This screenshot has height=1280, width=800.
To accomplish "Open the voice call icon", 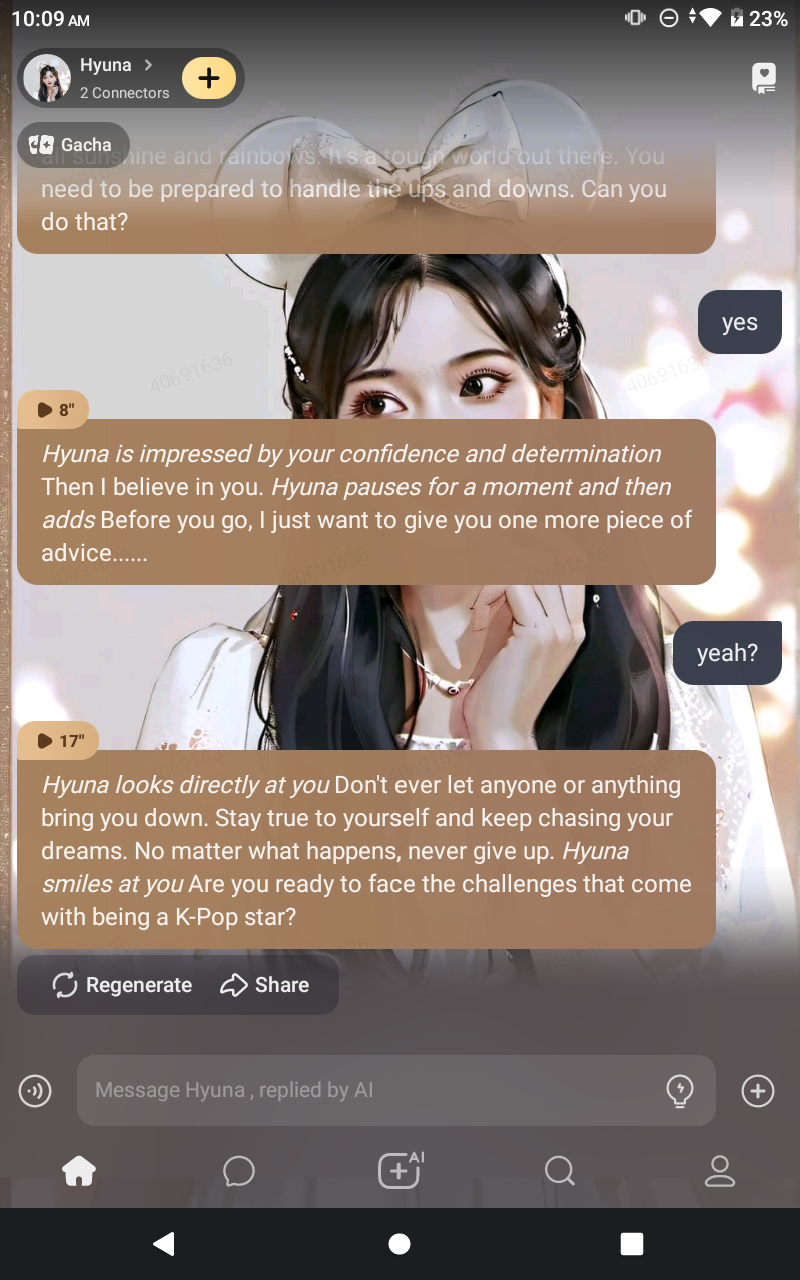I will (35, 1090).
